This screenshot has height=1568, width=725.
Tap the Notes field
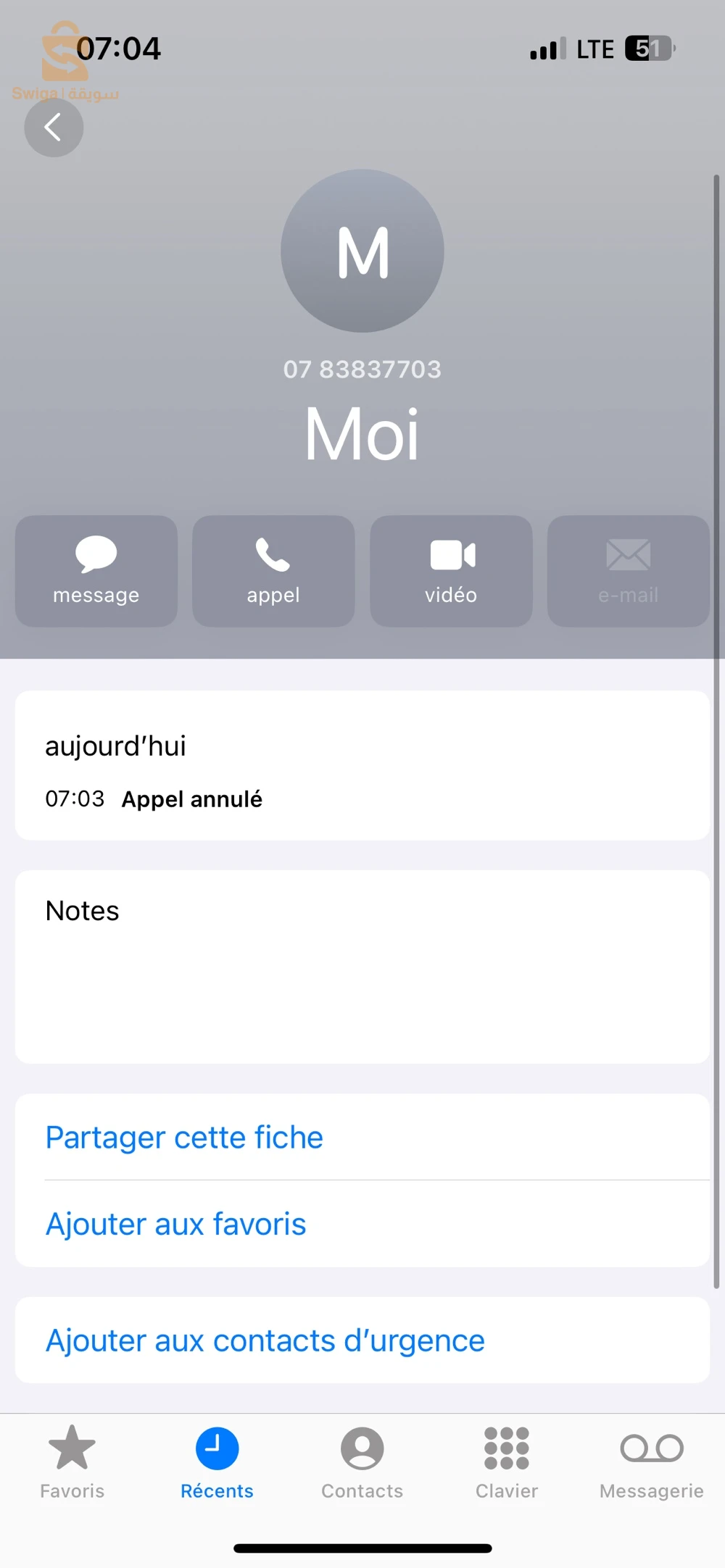[362, 967]
